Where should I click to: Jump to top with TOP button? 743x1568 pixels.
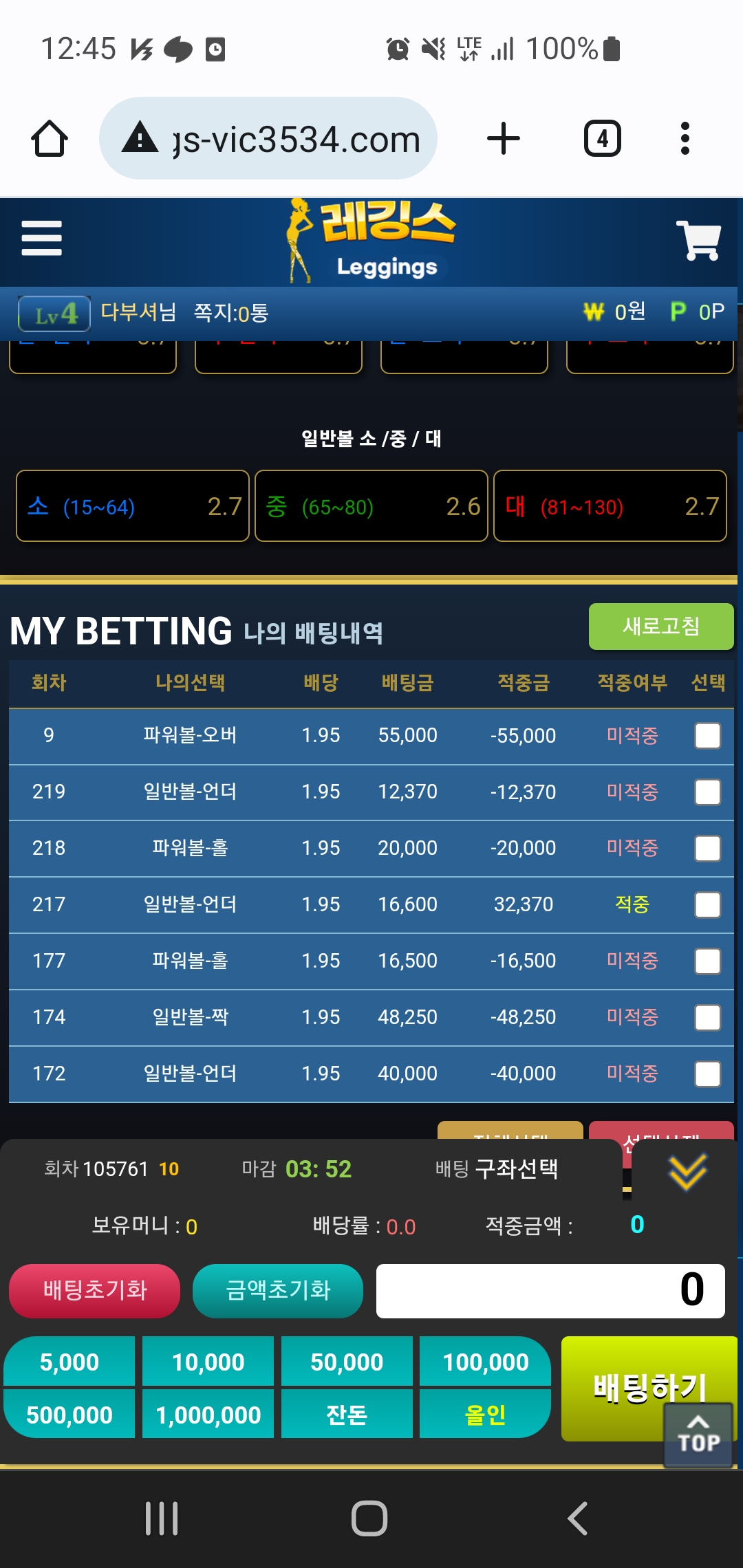coord(698,1436)
